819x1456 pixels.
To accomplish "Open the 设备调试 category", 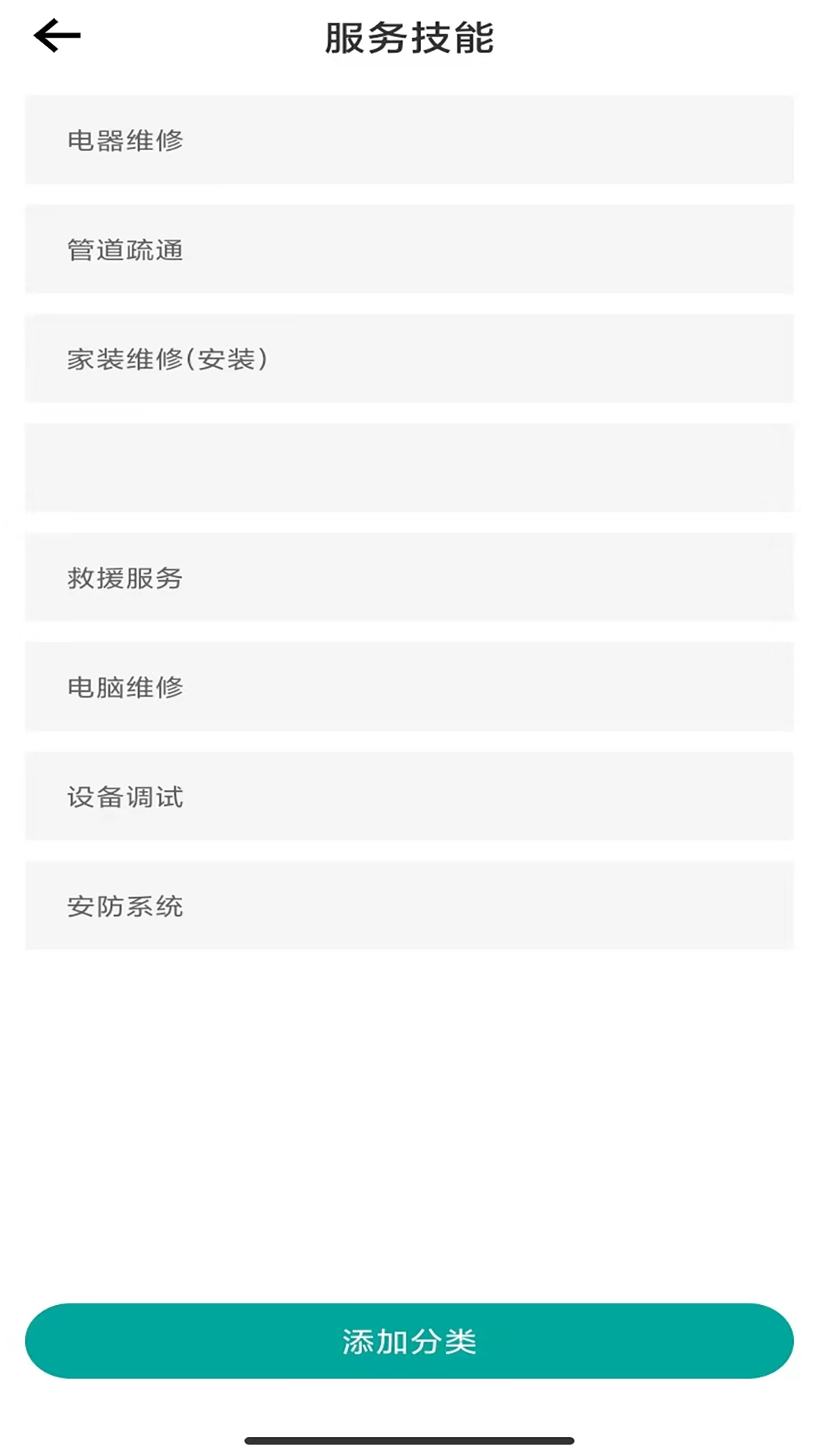I will [x=409, y=796].
